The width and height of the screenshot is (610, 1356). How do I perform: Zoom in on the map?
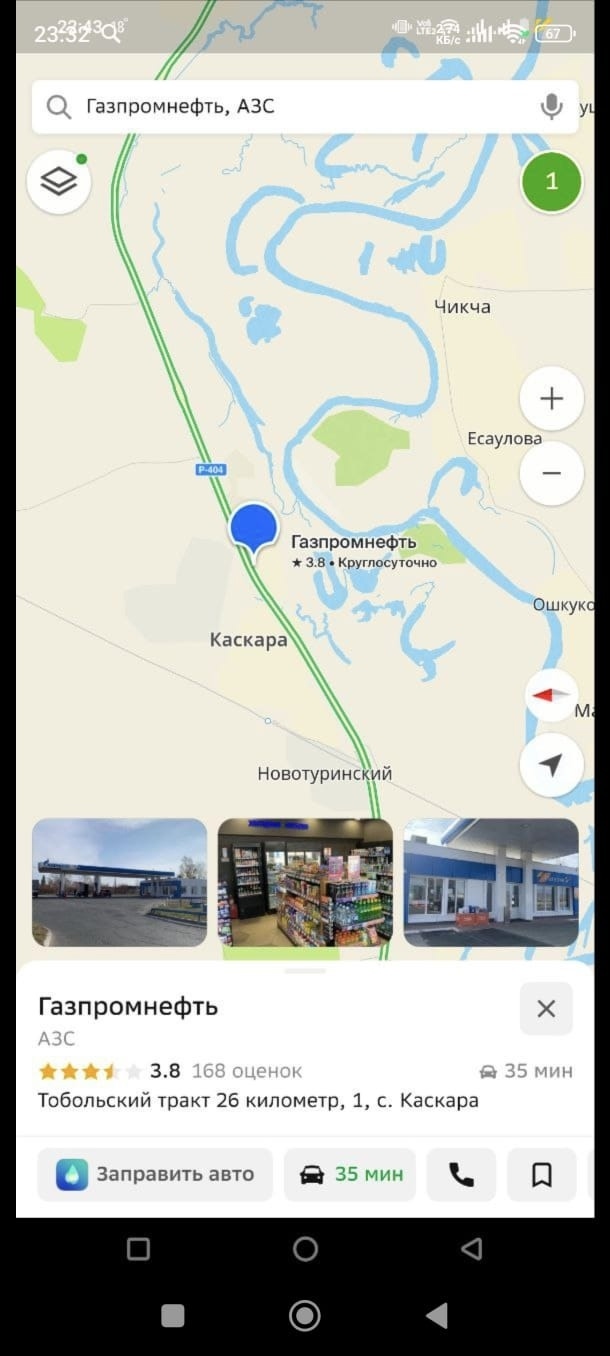click(551, 399)
